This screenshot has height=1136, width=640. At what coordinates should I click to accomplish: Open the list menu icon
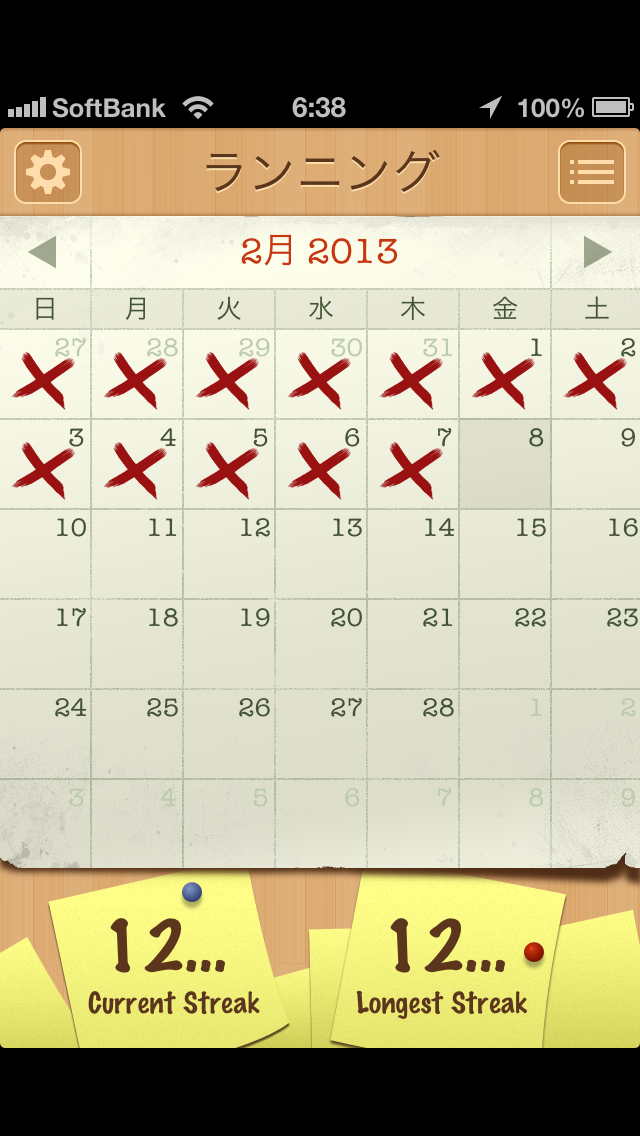tap(592, 172)
